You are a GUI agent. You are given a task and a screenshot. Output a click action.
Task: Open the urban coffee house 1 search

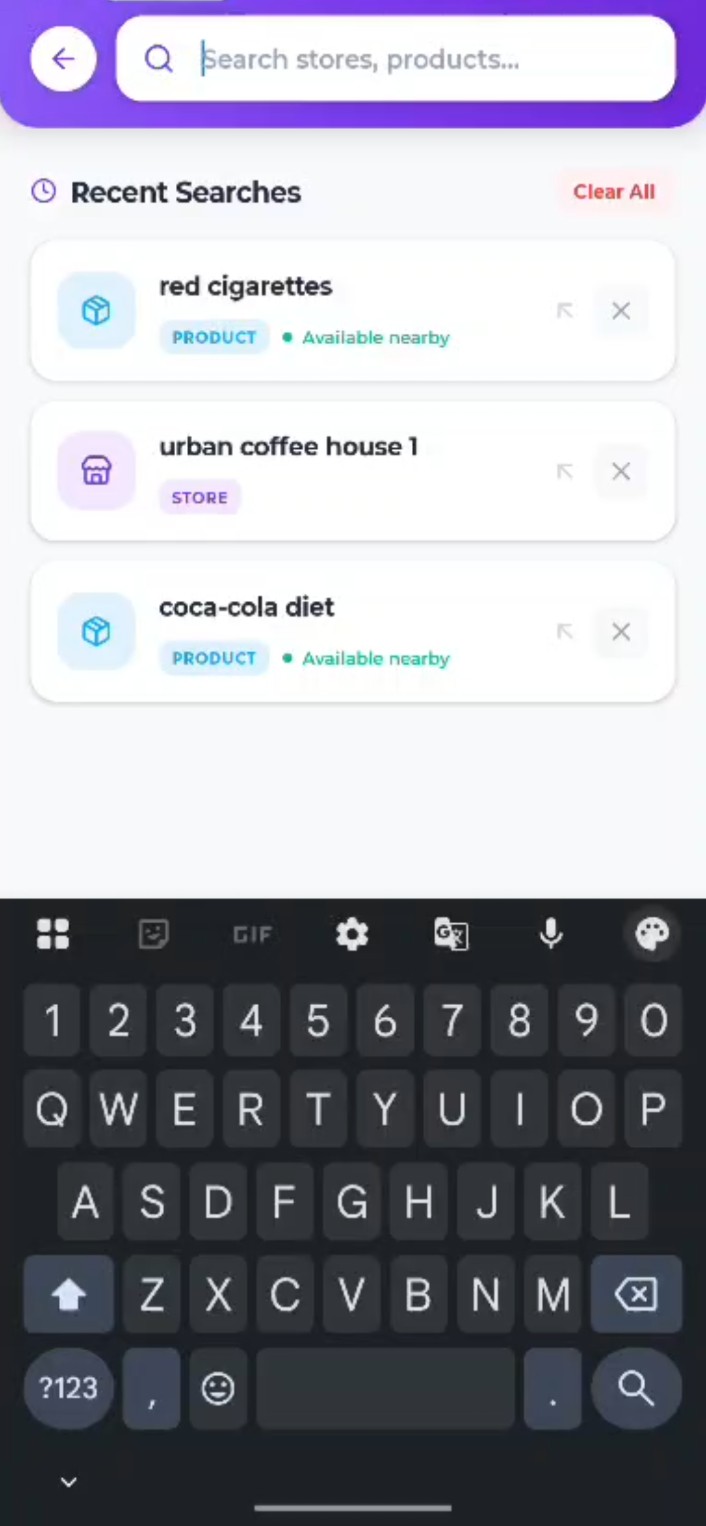[300, 470]
